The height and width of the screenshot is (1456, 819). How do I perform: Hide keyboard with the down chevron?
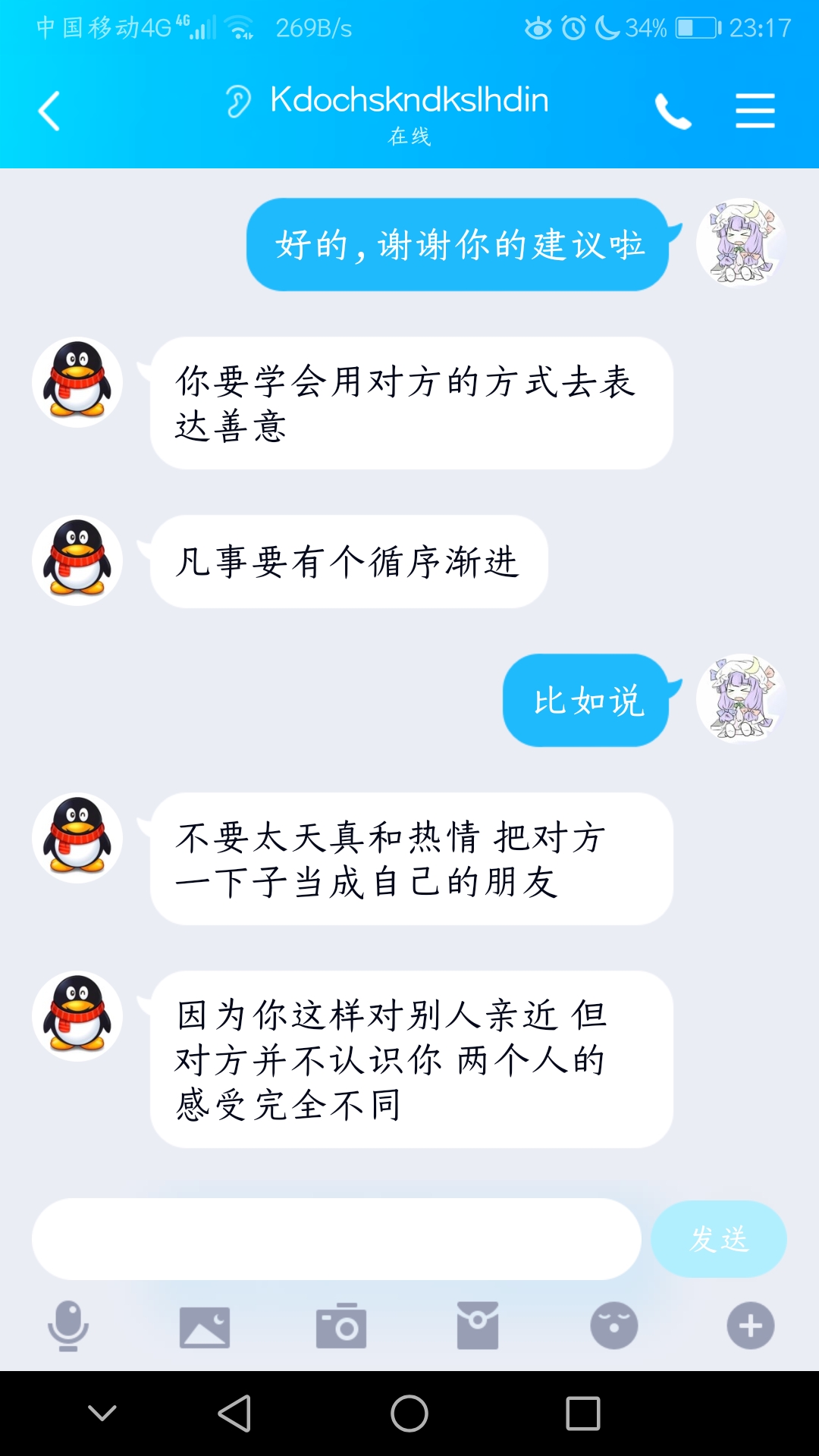coord(102,1413)
